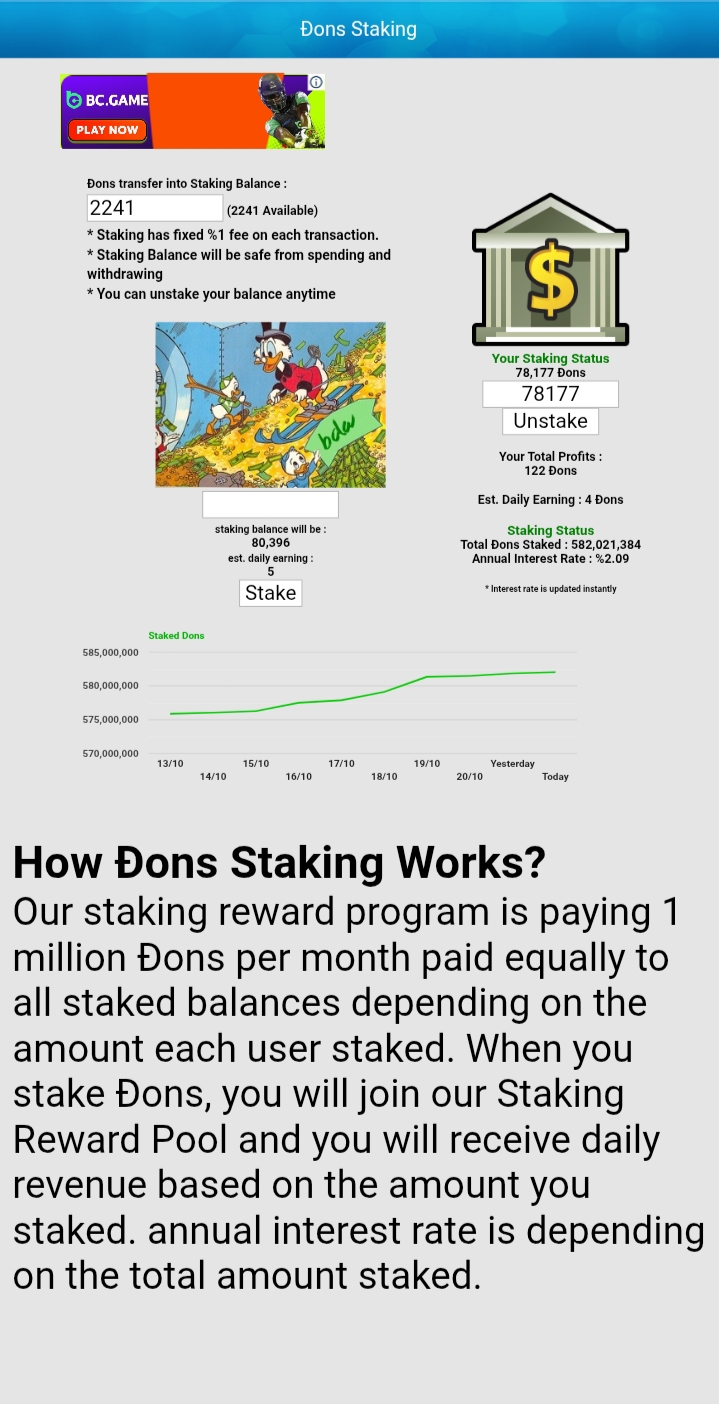Screen dimensions: 719x1404
Task: Open the BC.GAME Play Now ad banner
Action: (190, 112)
